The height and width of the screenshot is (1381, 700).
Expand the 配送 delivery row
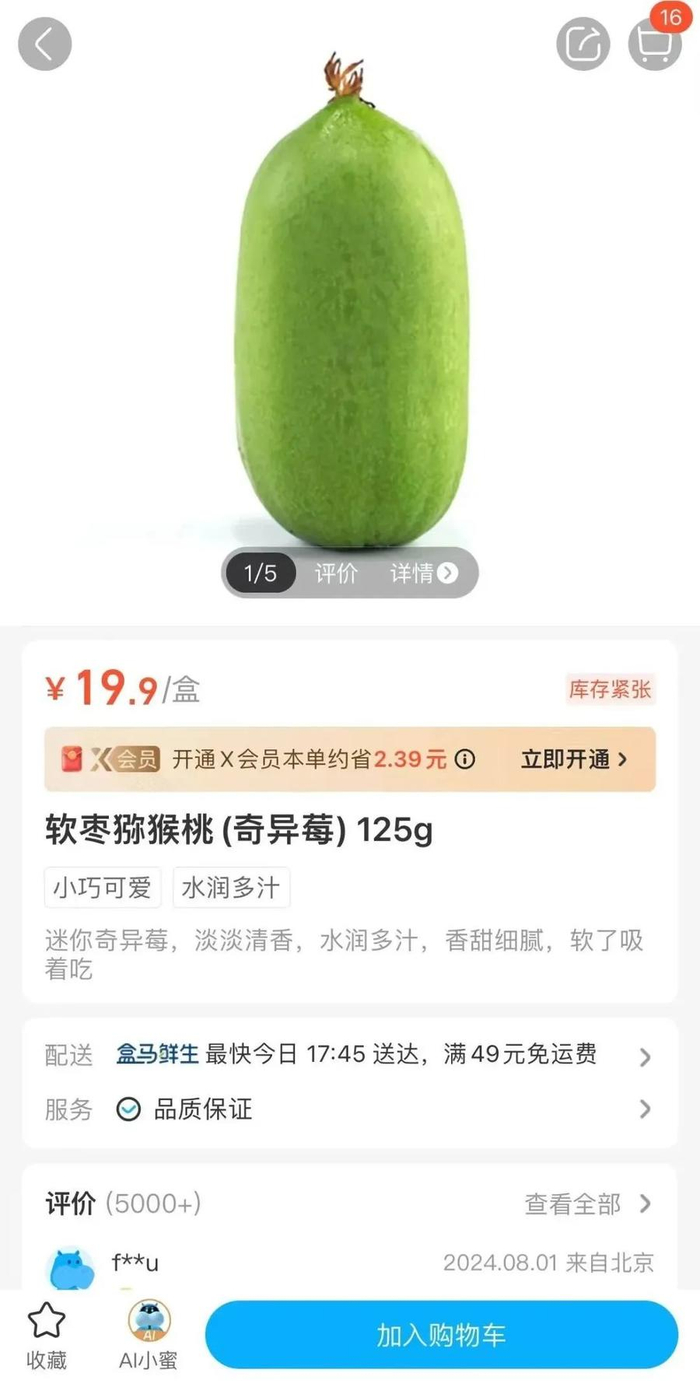[645, 1056]
